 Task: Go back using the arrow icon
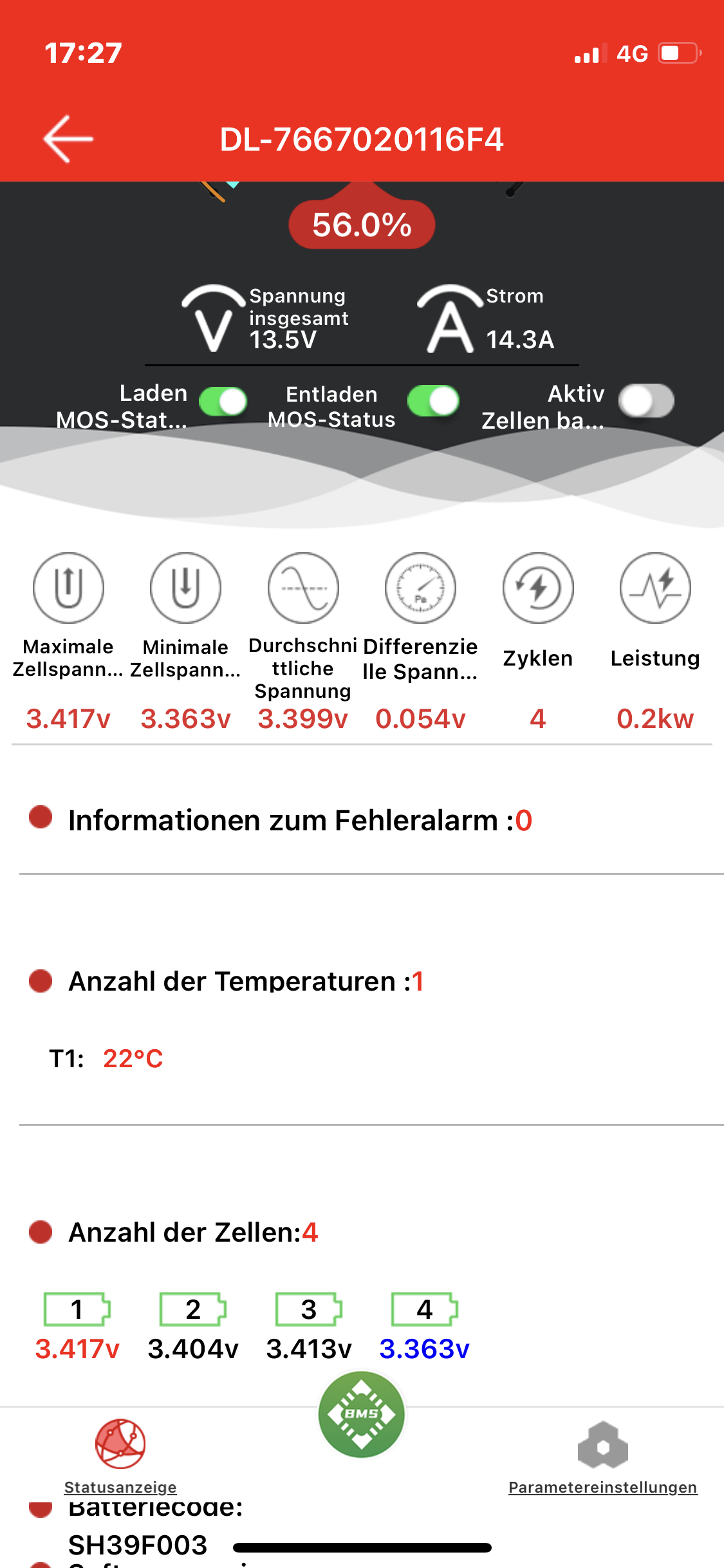68,139
